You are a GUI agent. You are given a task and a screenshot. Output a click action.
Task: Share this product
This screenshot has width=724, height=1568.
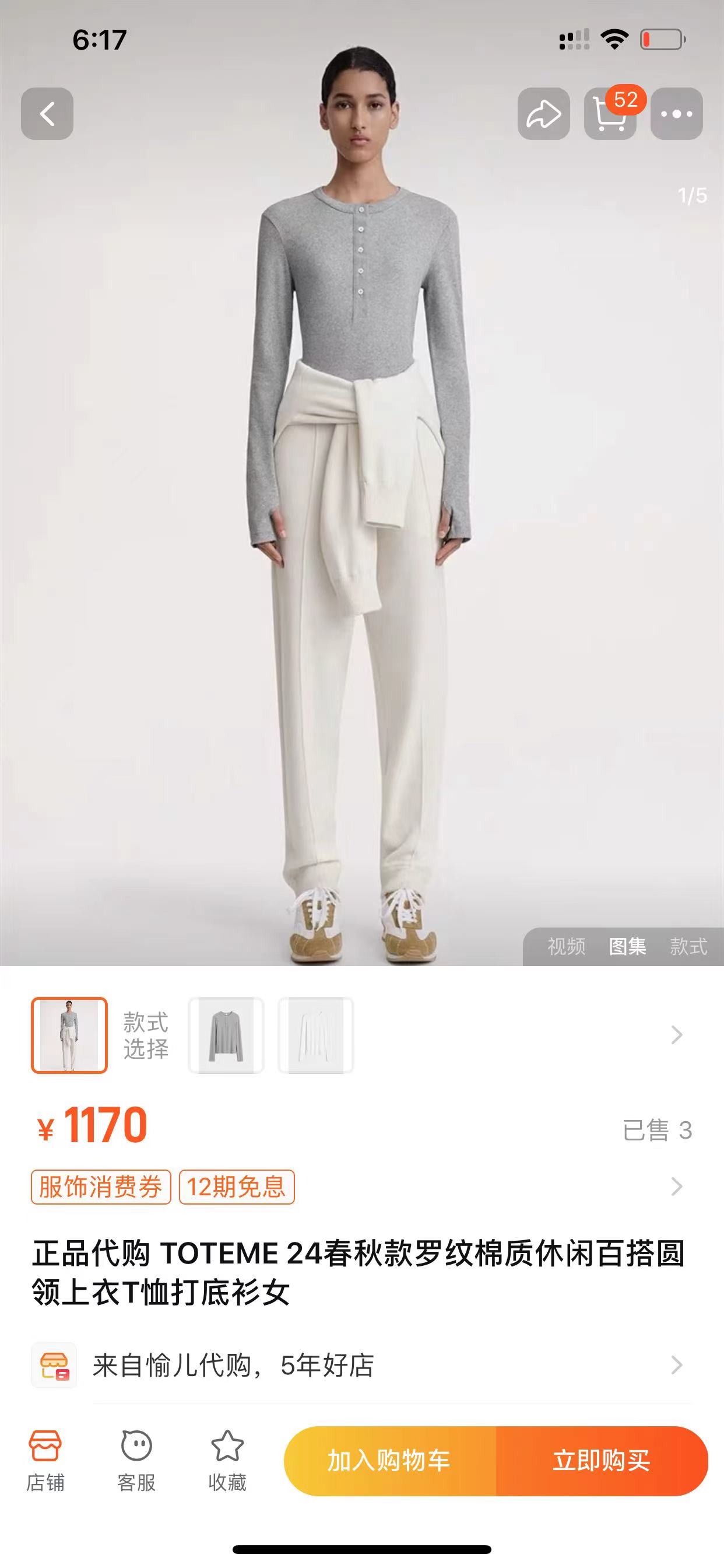pyautogui.click(x=543, y=114)
